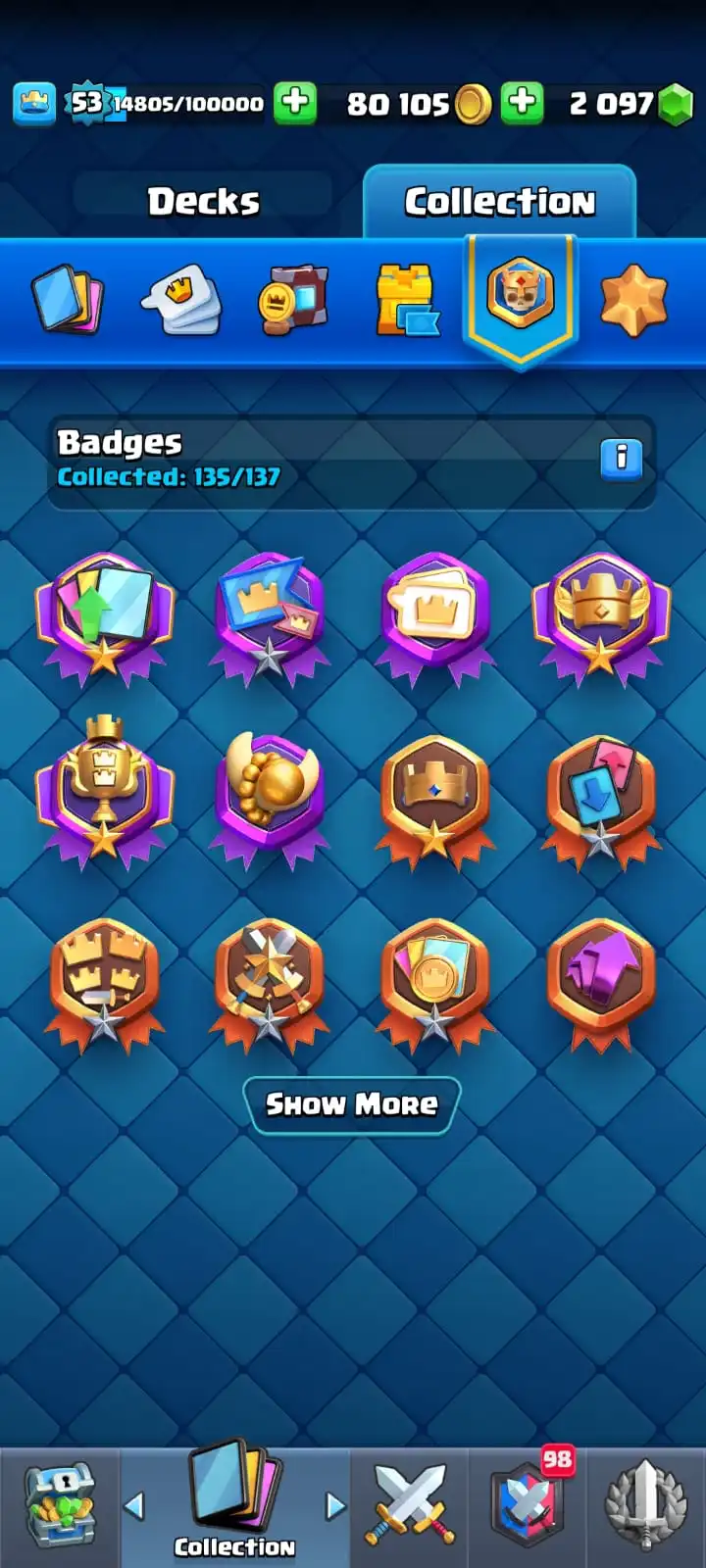Switch to the Decks tab
This screenshot has width=706, height=1568.
[204, 202]
